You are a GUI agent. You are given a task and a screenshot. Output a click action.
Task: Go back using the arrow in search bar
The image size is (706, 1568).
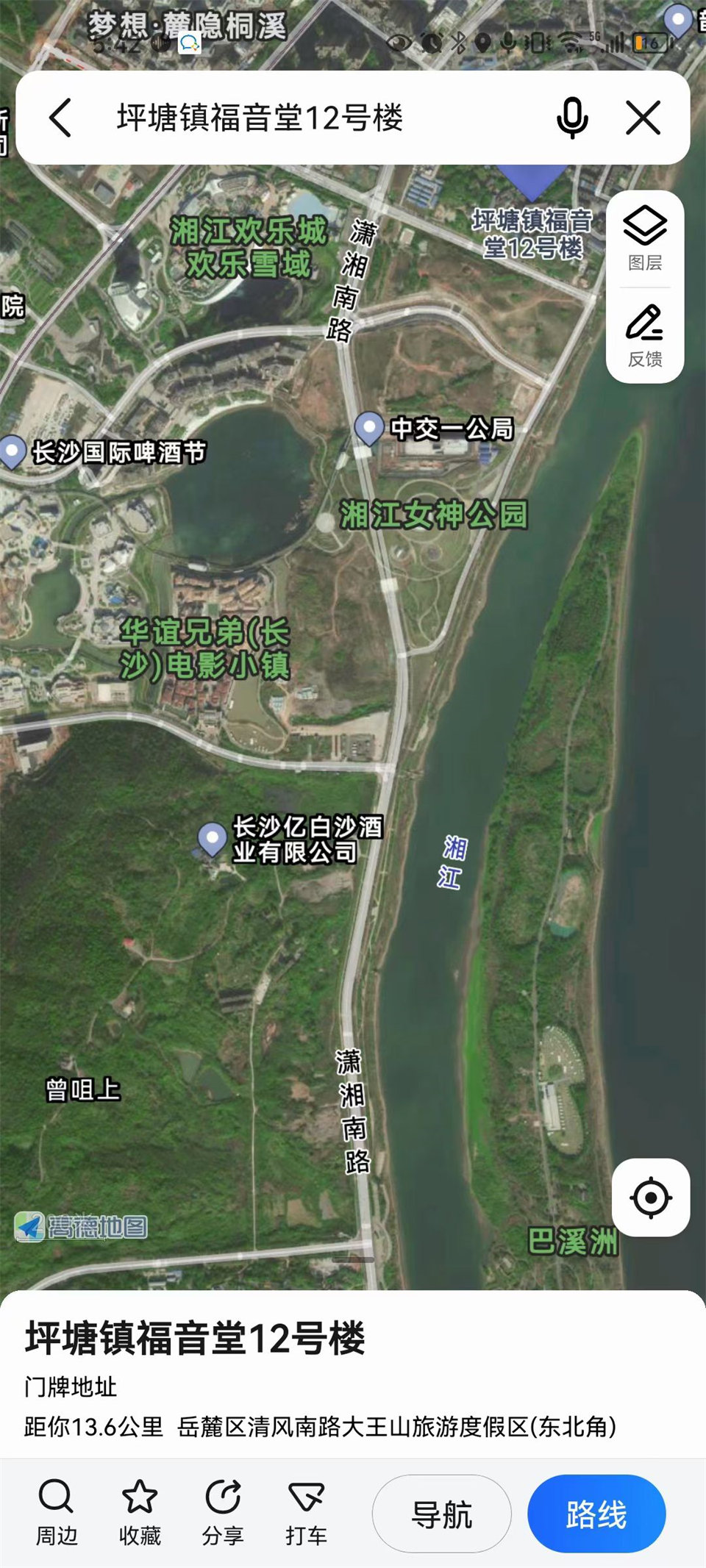[61, 118]
